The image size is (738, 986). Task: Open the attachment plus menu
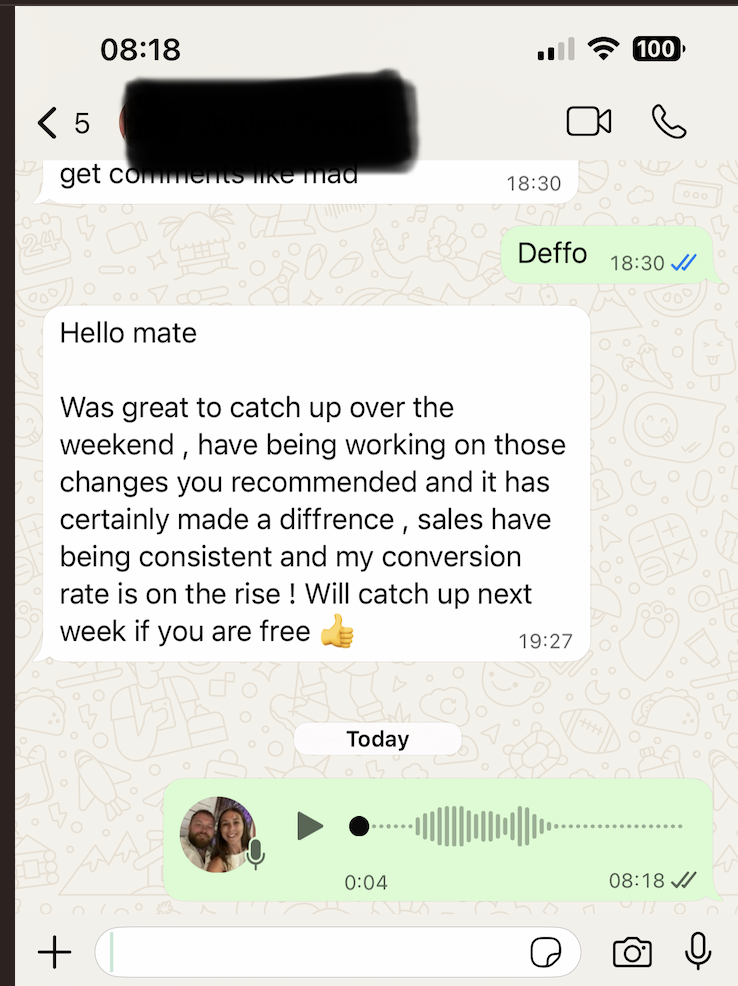(54, 953)
